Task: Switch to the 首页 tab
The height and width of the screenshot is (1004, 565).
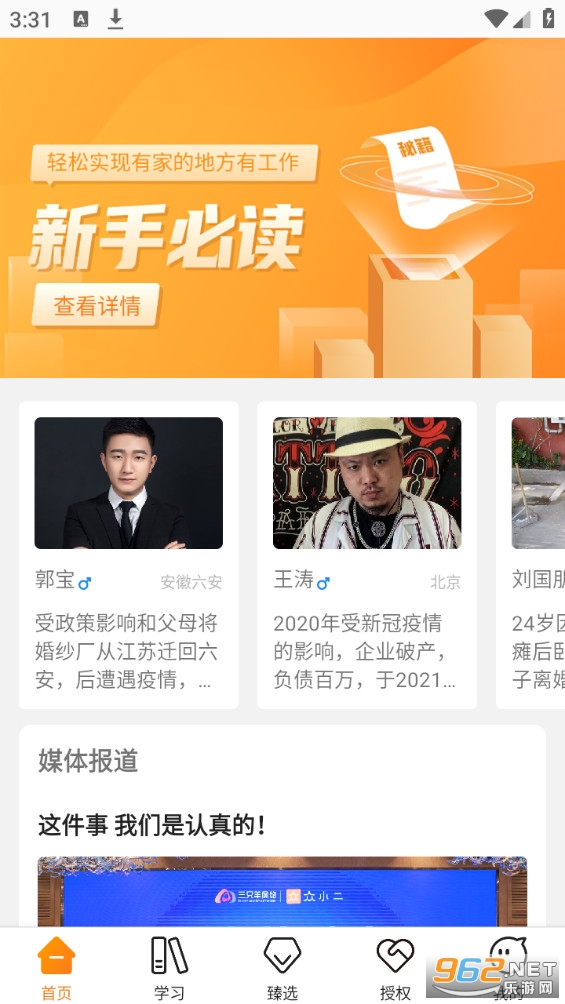Action: coord(56,967)
